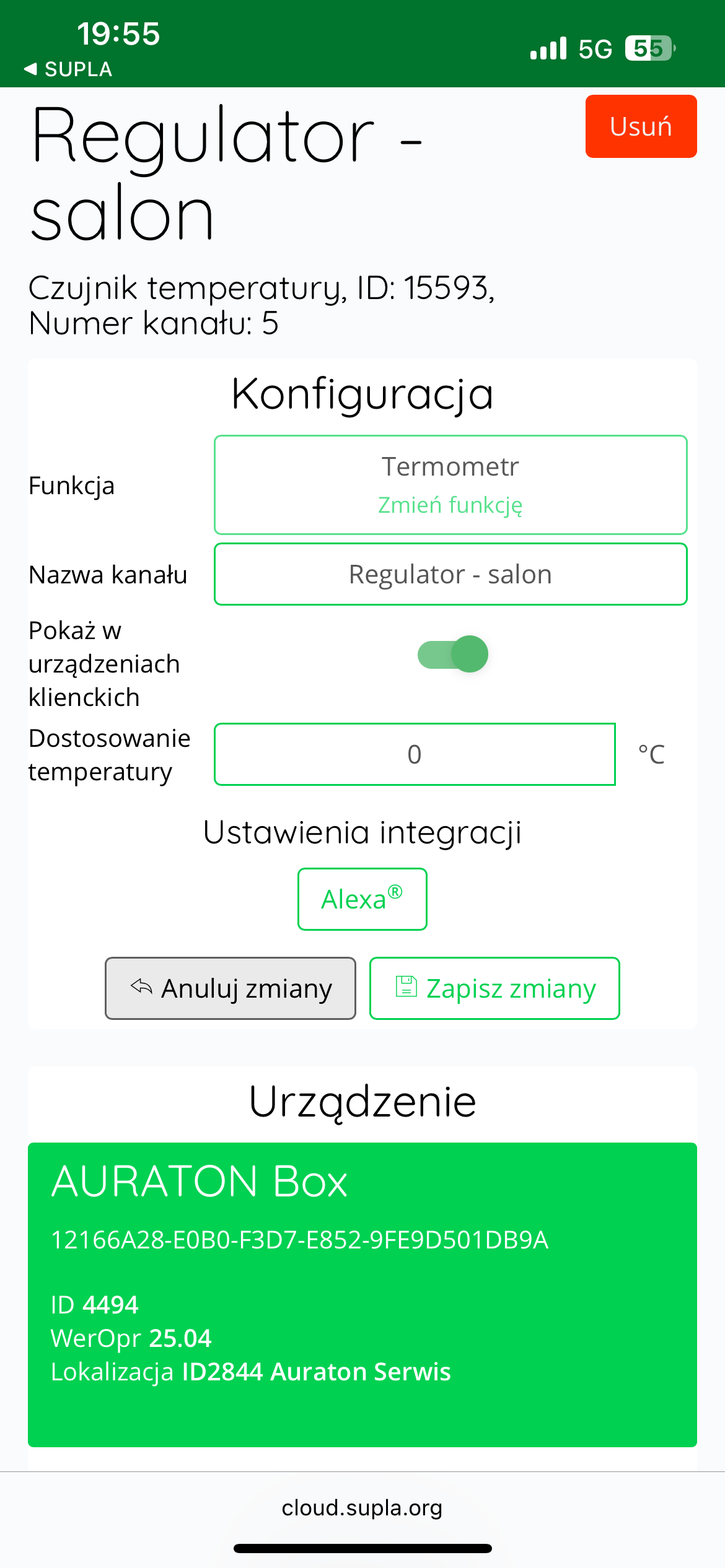The height and width of the screenshot is (1568, 725).
Task: Change function via Zmień funkcję
Action: (450, 505)
